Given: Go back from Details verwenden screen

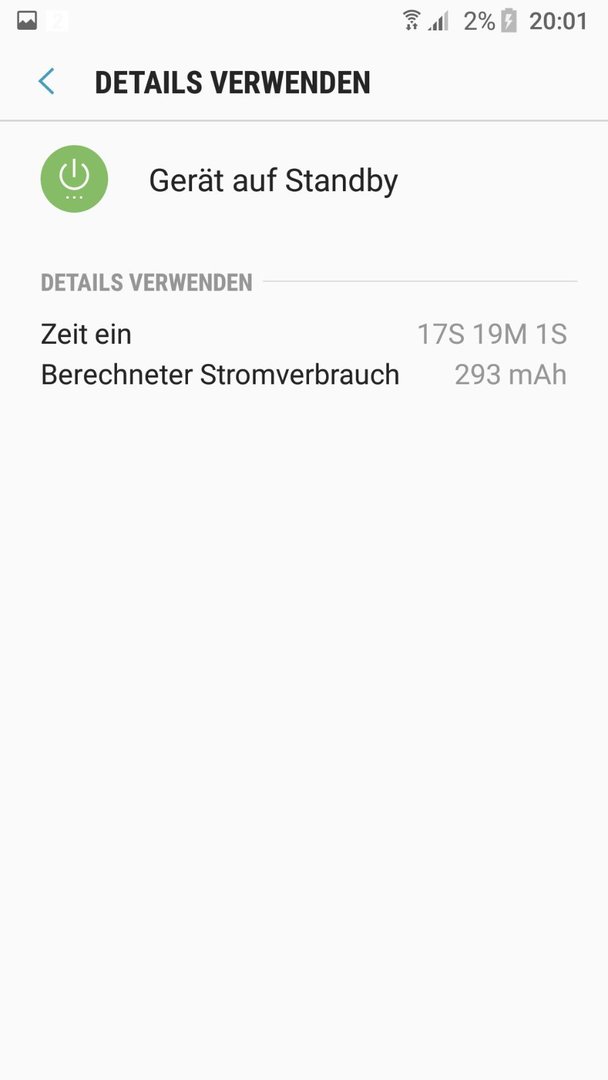Looking at the screenshot, I should 46,82.
